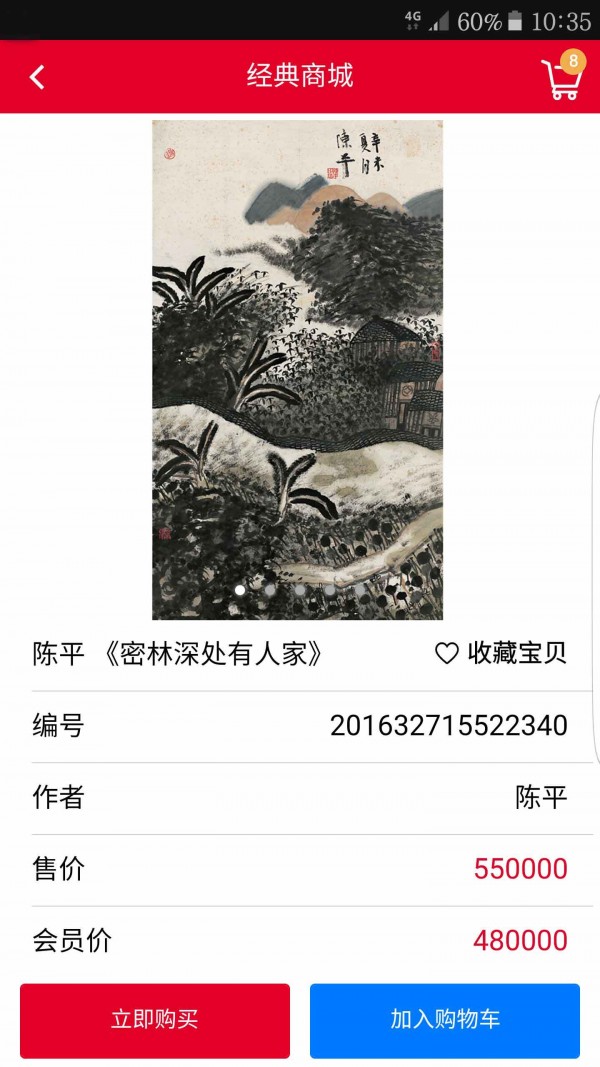Tap 立即购买 to buy now
This screenshot has height=1067, width=600.
click(x=155, y=1020)
